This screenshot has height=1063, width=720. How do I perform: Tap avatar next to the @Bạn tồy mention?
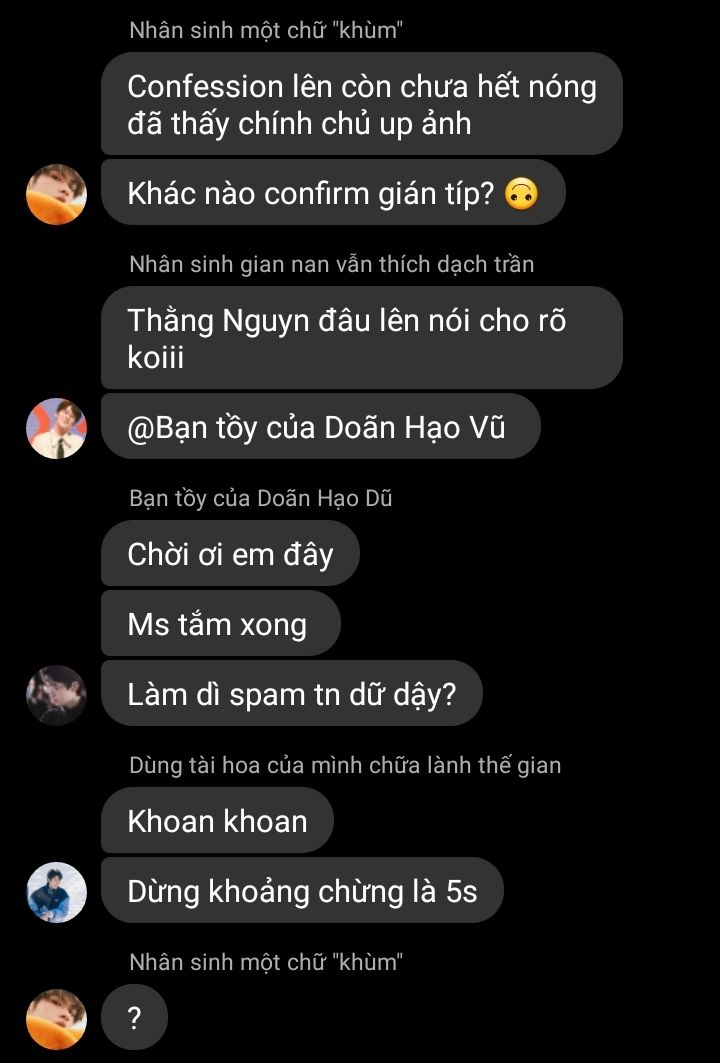[56, 428]
